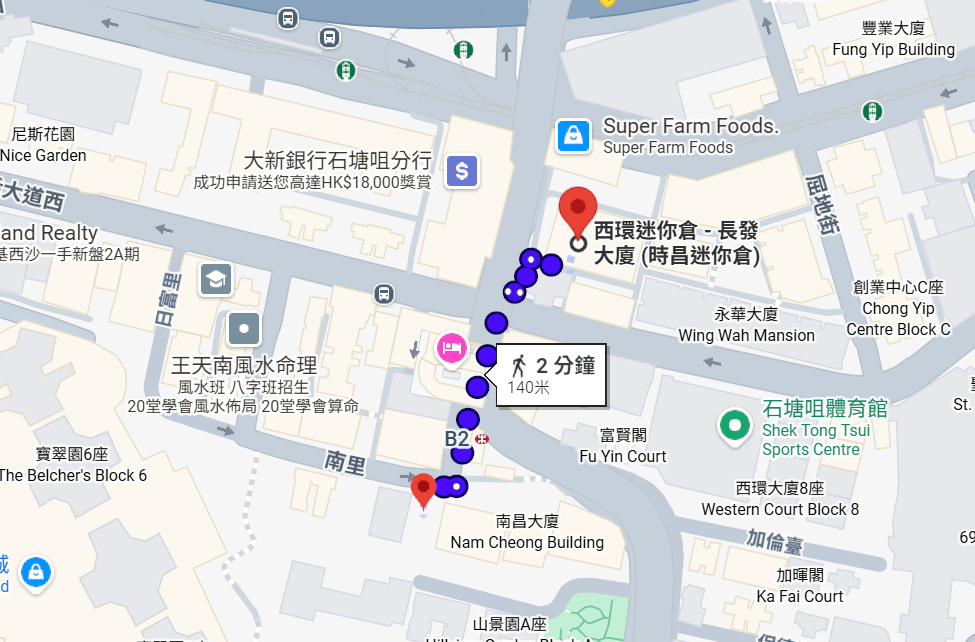Select the red start pin near Nam Cheong Building
The width and height of the screenshot is (975, 642).
point(423,489)
